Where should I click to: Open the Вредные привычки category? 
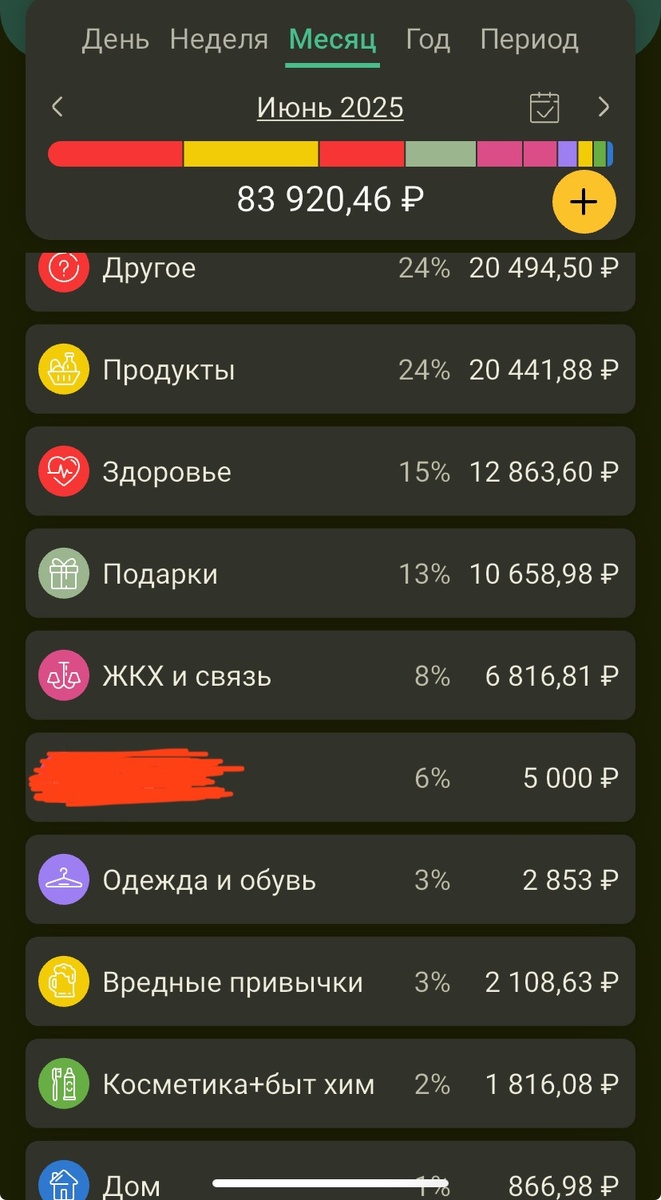[330, 982]
